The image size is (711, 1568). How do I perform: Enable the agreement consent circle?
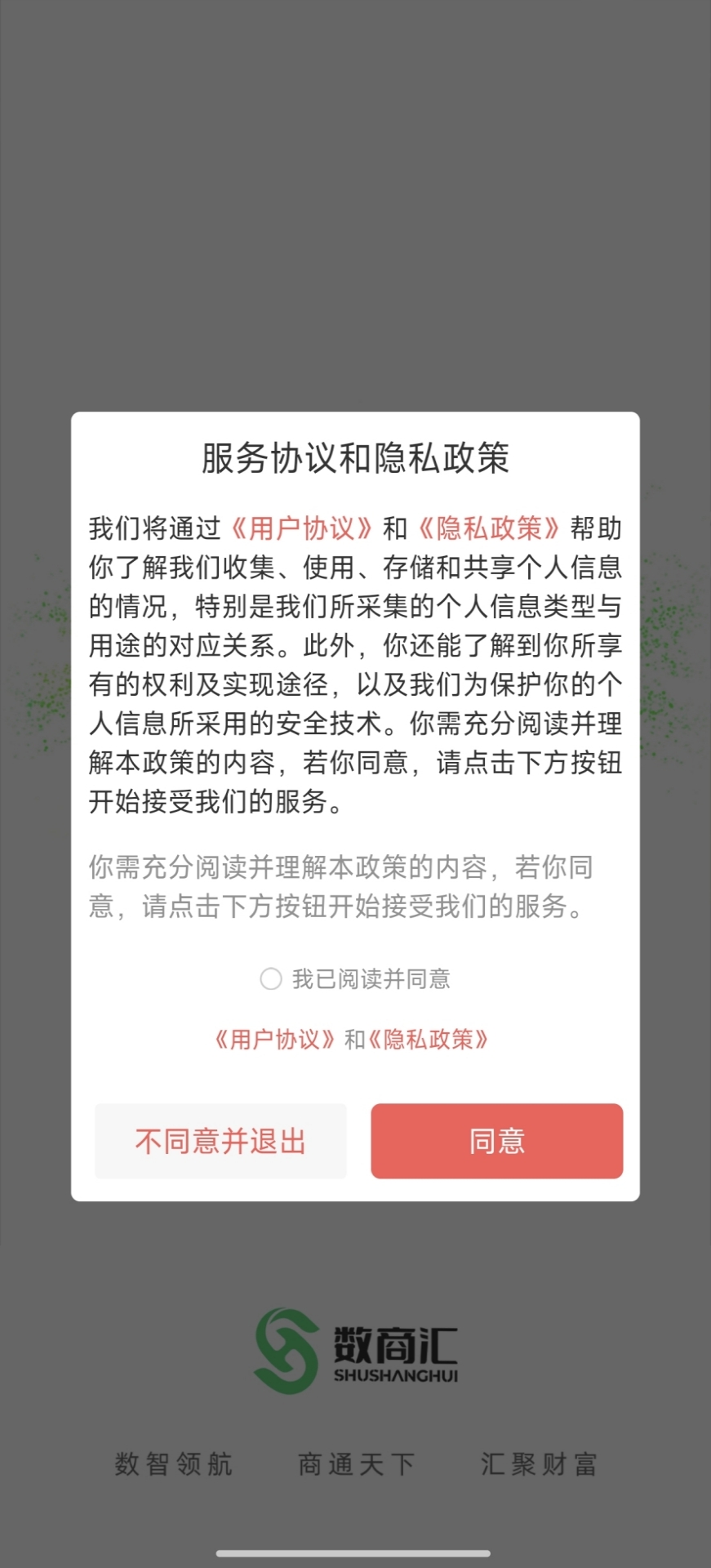click(x=271, y=978)
